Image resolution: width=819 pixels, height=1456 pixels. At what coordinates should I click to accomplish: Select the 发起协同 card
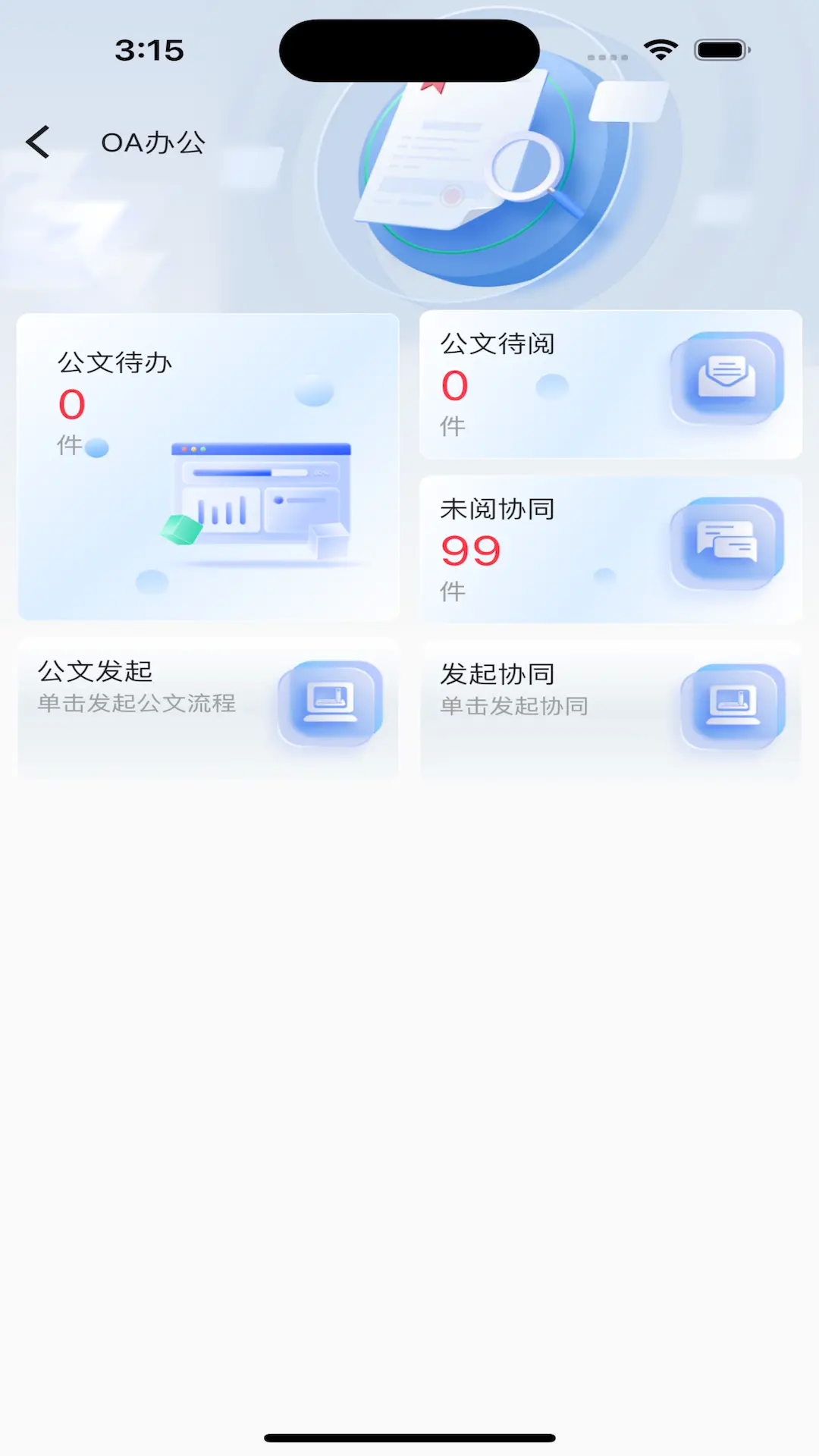[610, 708]
